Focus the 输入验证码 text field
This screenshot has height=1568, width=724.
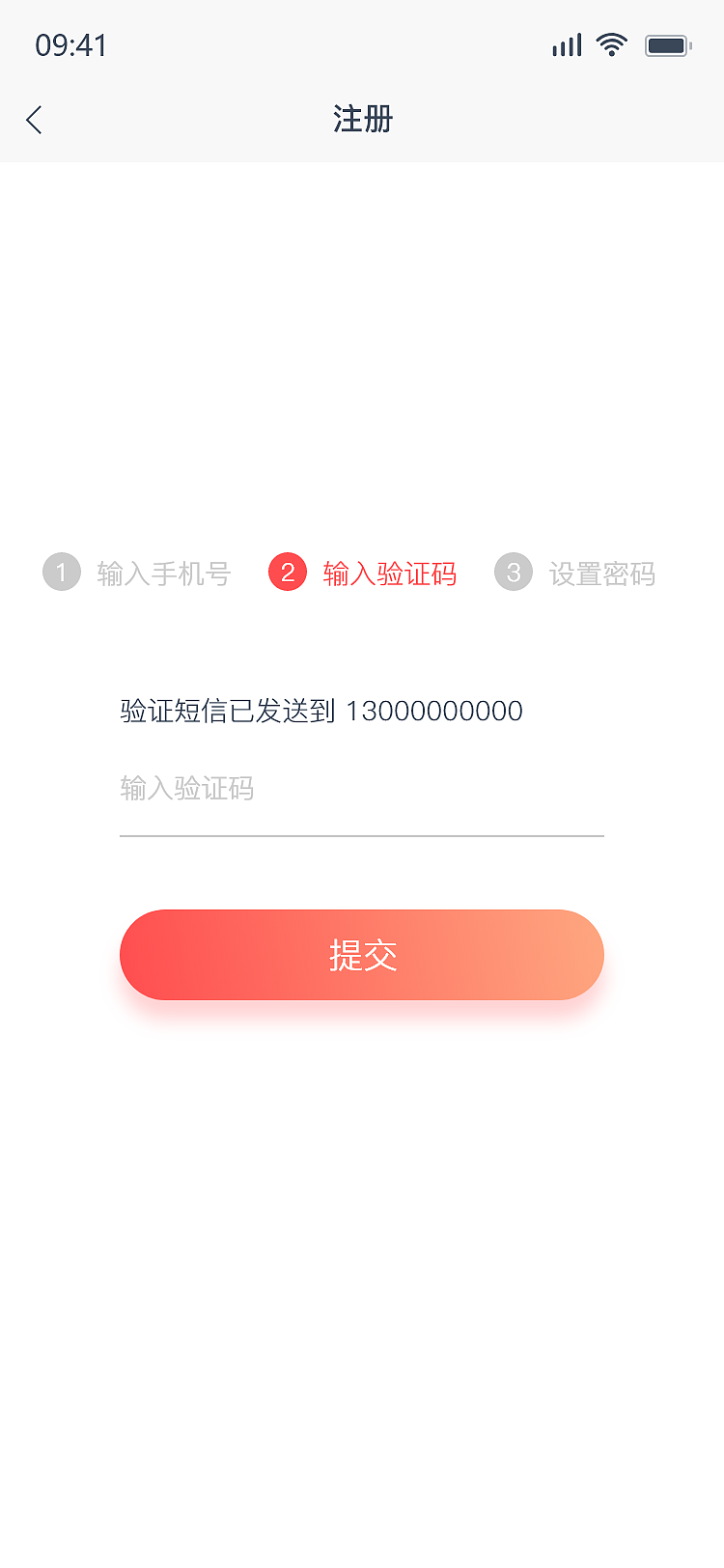point(361,790)
